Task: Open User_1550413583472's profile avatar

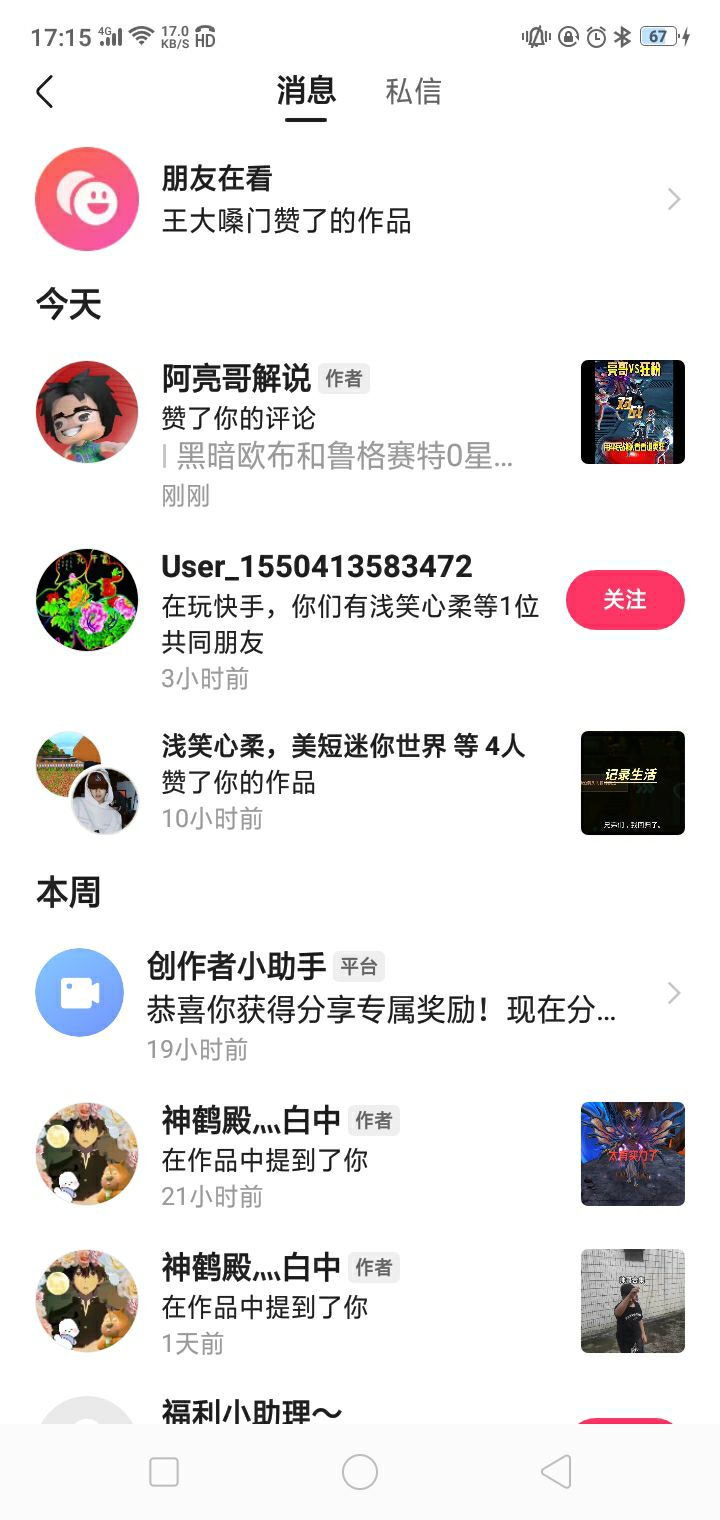Action: point(87,599)
